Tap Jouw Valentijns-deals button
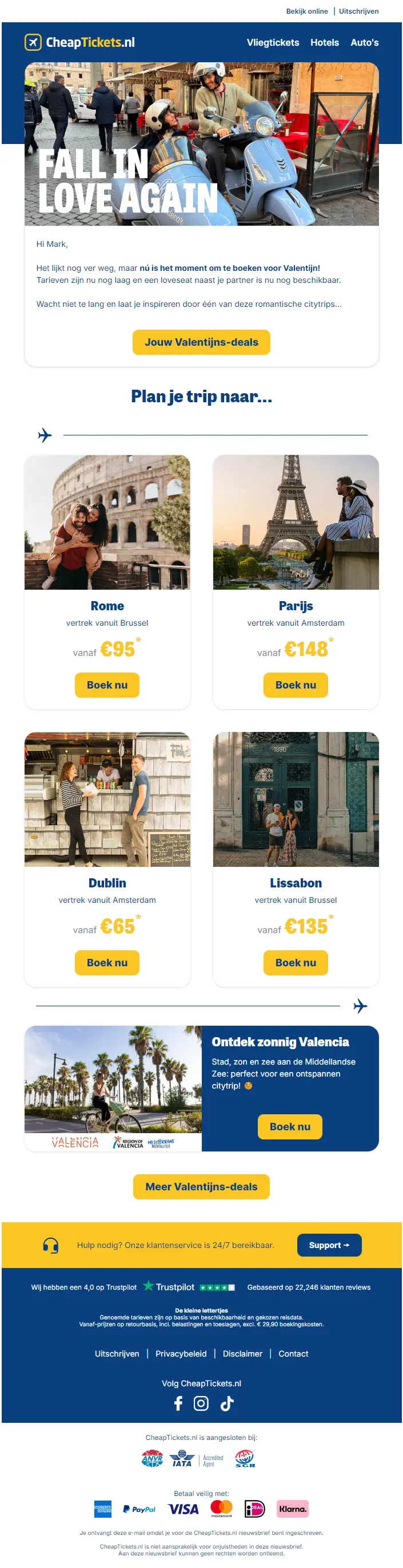Image resolution: width=403 pixels, height=1568 pixels. tap(201, 342)
